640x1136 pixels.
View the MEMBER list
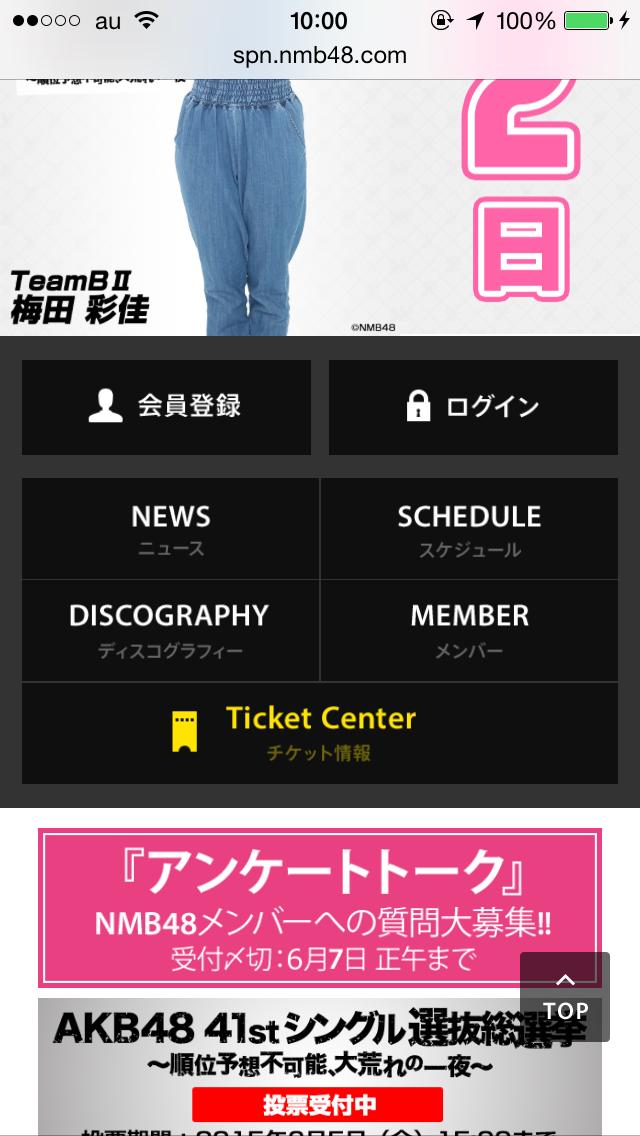pos(469,630)
